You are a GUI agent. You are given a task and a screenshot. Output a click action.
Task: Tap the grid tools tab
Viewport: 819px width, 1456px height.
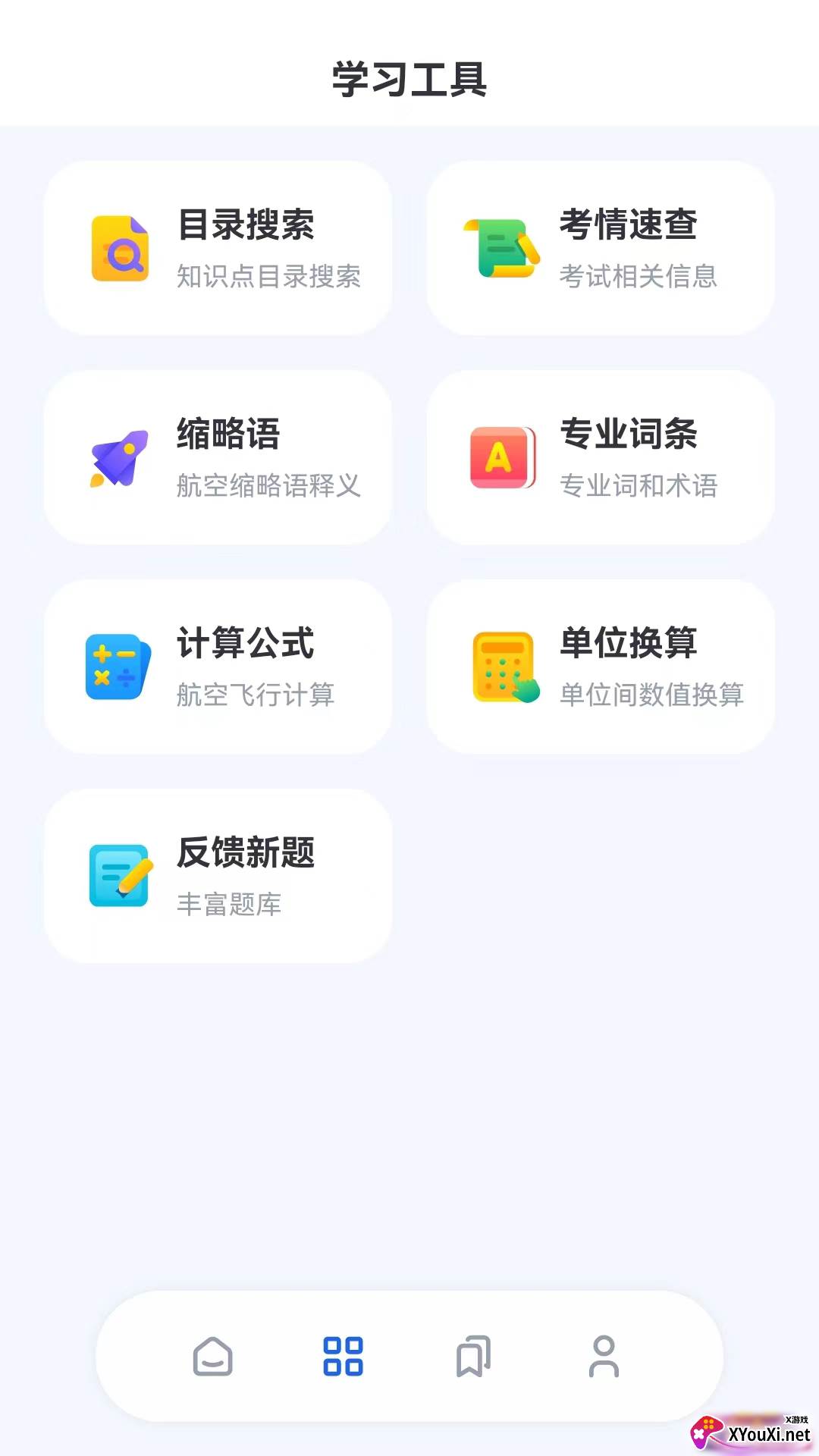(343, 1356)
